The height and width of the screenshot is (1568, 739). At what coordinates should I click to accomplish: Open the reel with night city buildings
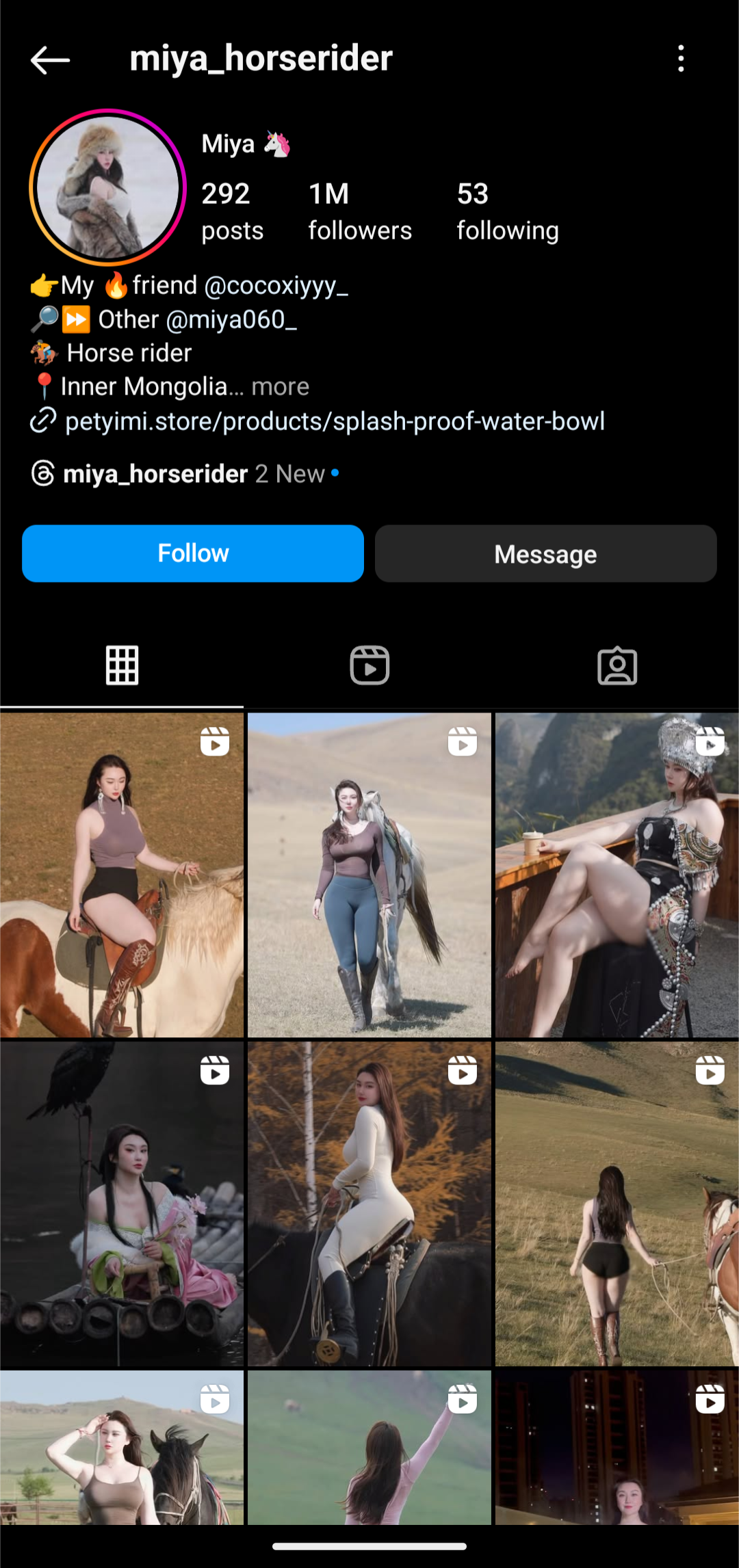pyautogui.click(x=617, y=1447)
